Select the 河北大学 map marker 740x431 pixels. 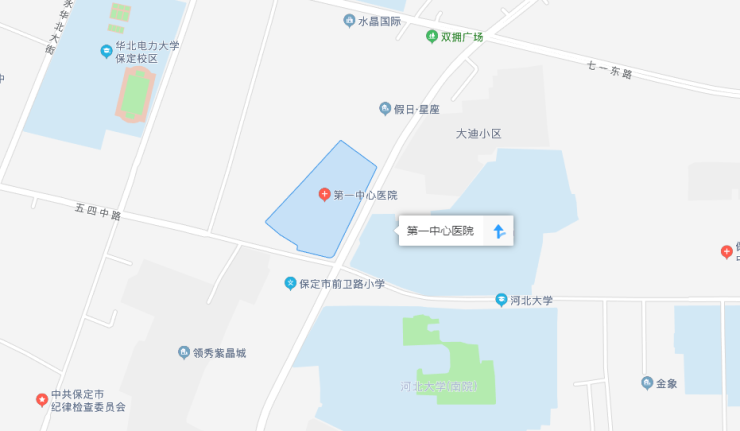coord(501,299)
